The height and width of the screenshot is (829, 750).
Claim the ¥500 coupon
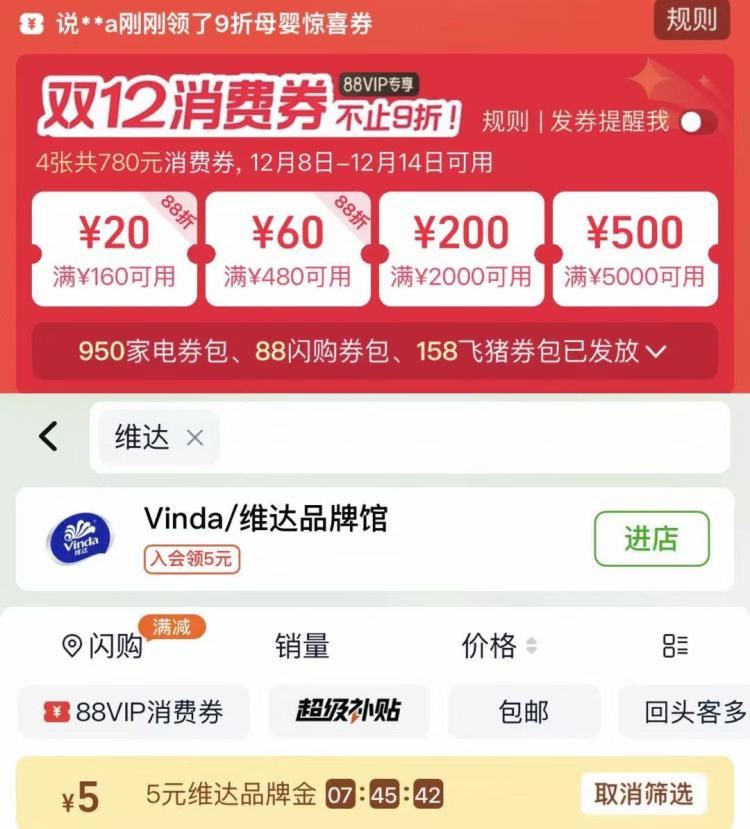click(x=635, y=249)
